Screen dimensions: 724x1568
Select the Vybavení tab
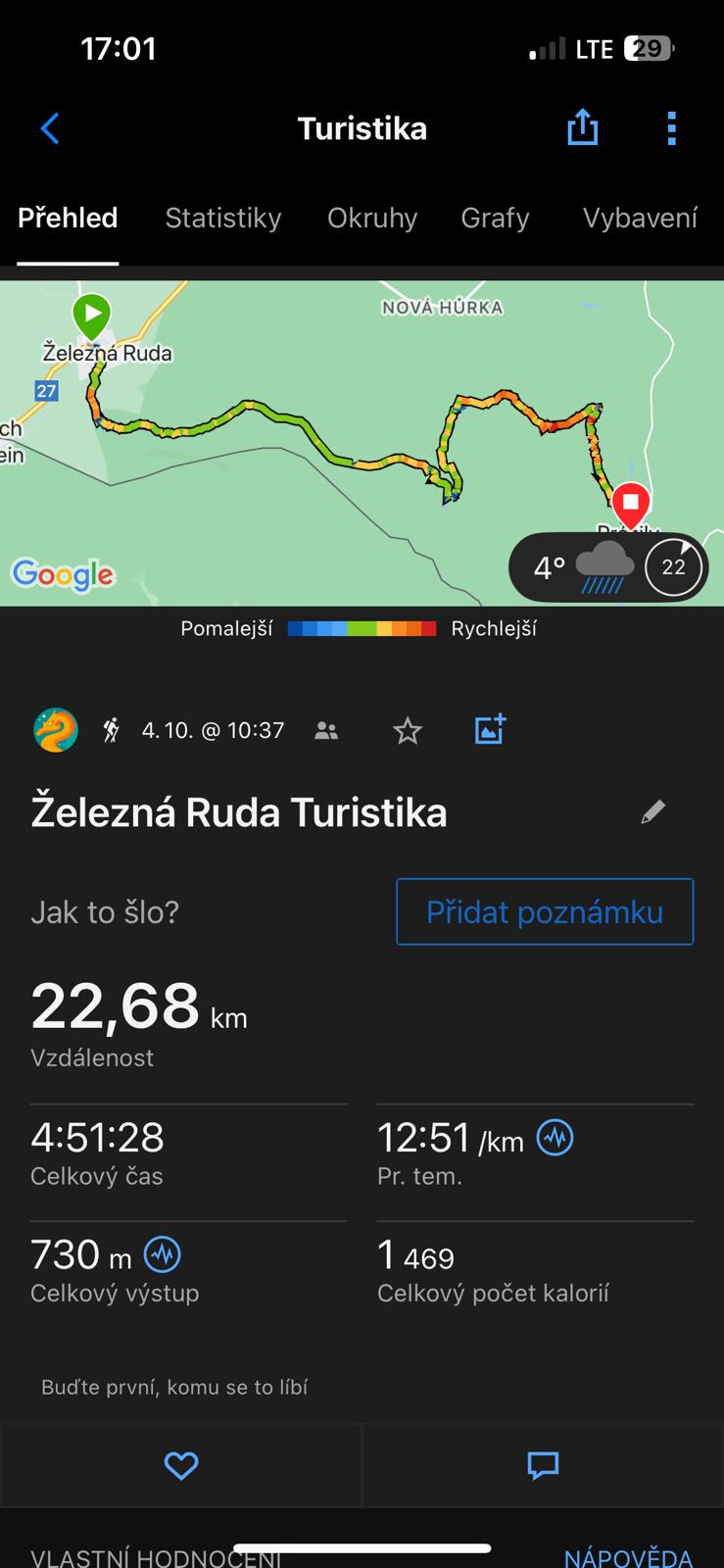[x=640, y=218]
